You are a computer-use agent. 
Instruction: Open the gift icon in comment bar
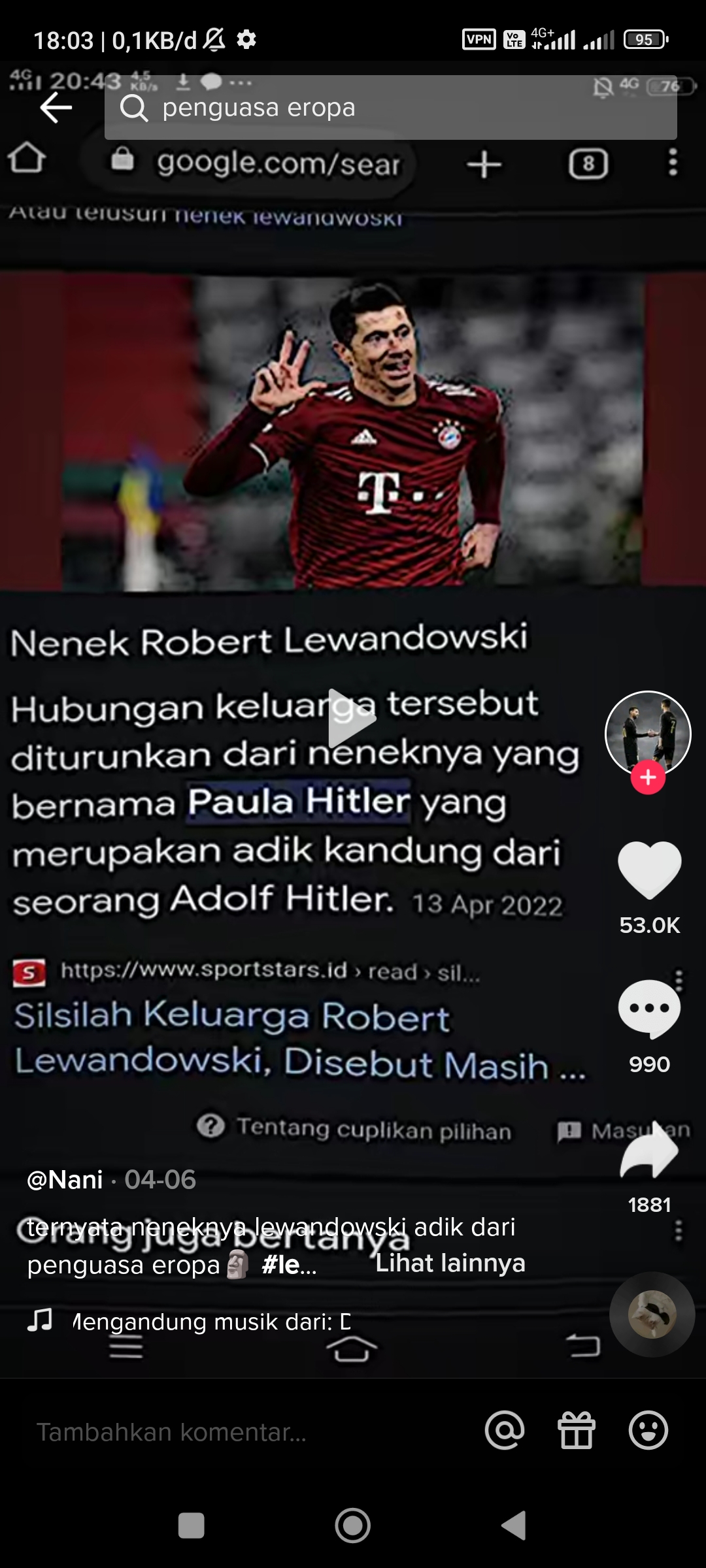577,1430
